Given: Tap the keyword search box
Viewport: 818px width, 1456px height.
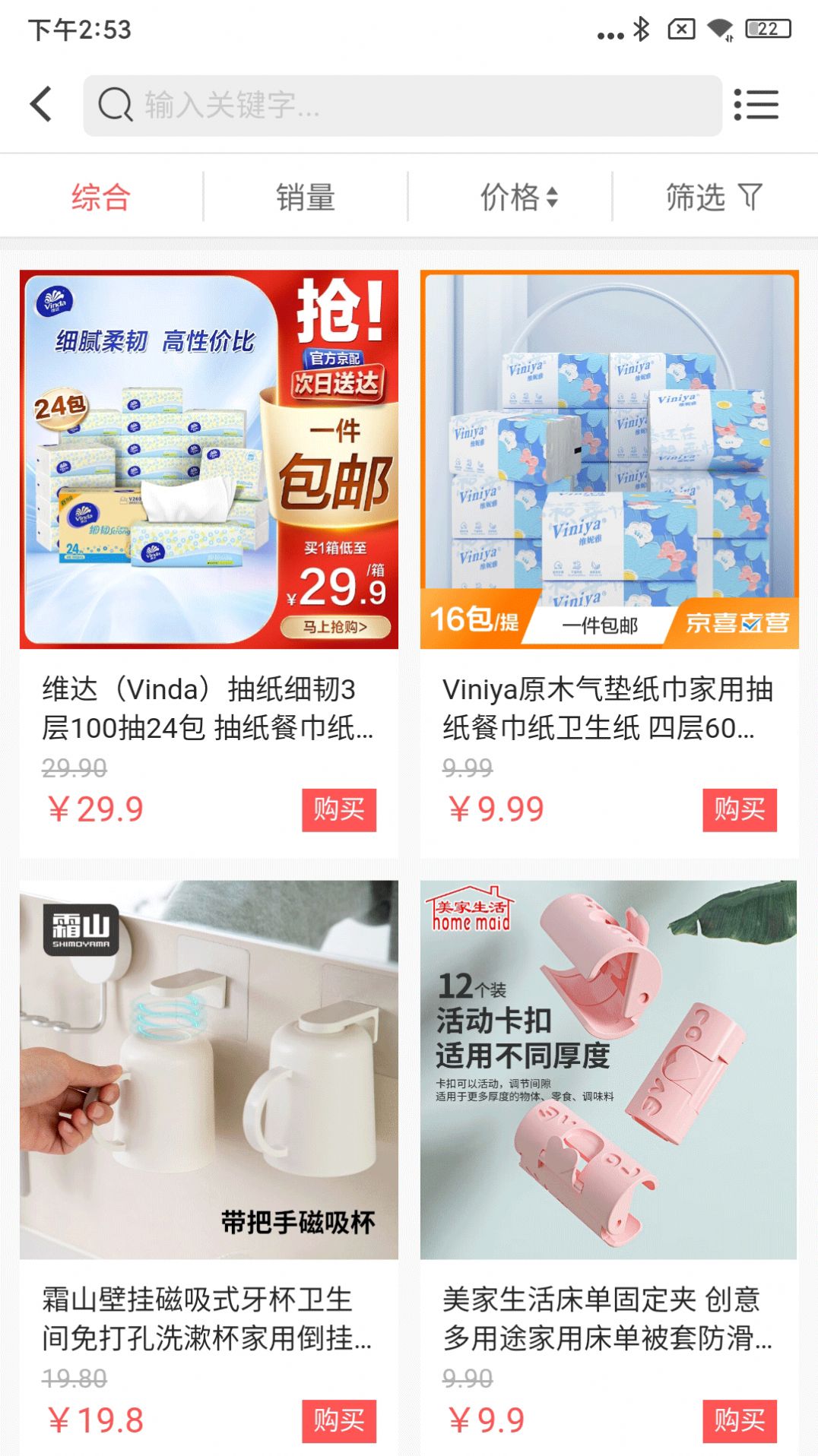Looking at the screenshot, I should (403, 106).
